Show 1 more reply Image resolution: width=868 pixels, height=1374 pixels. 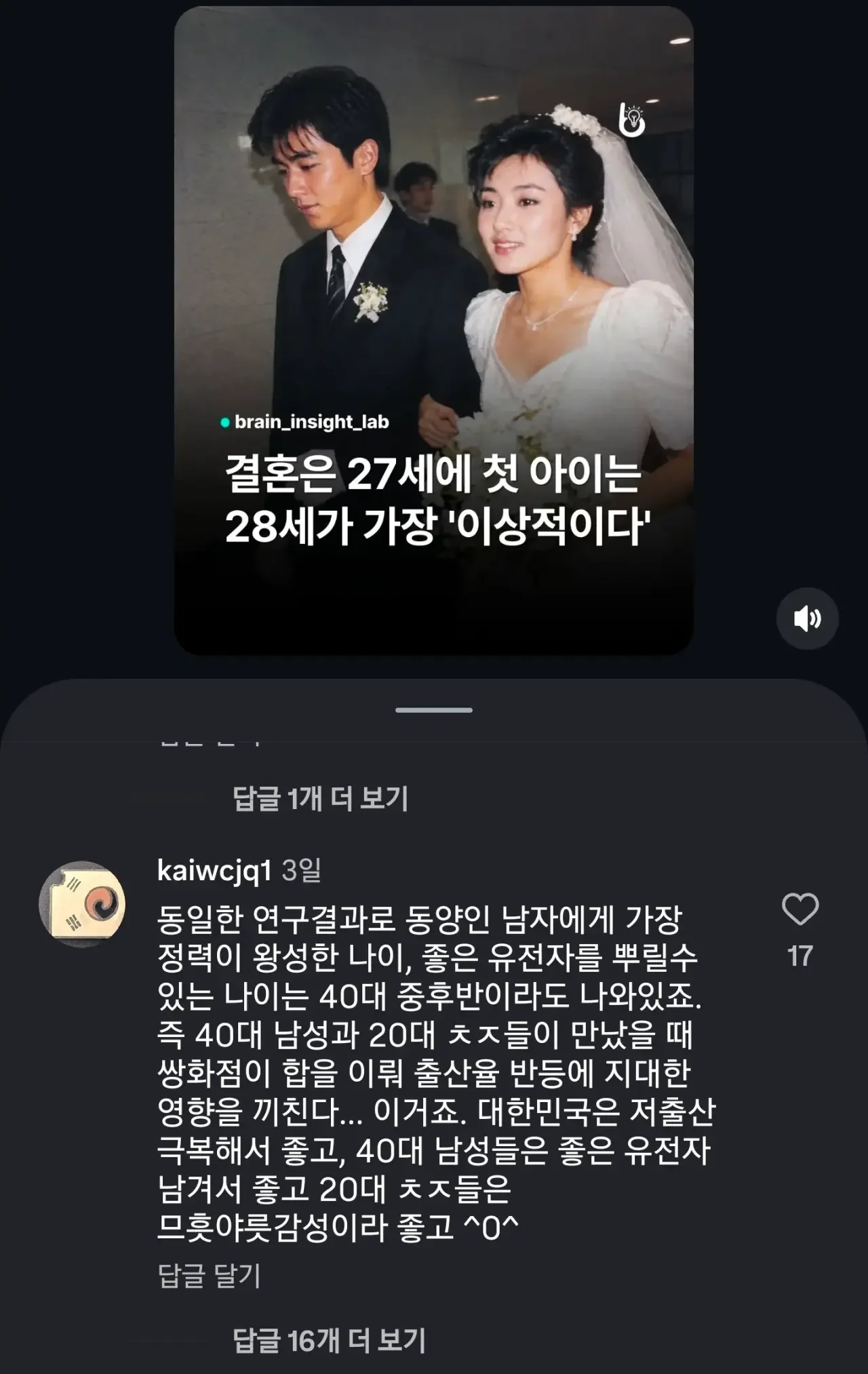coord(320,798)
